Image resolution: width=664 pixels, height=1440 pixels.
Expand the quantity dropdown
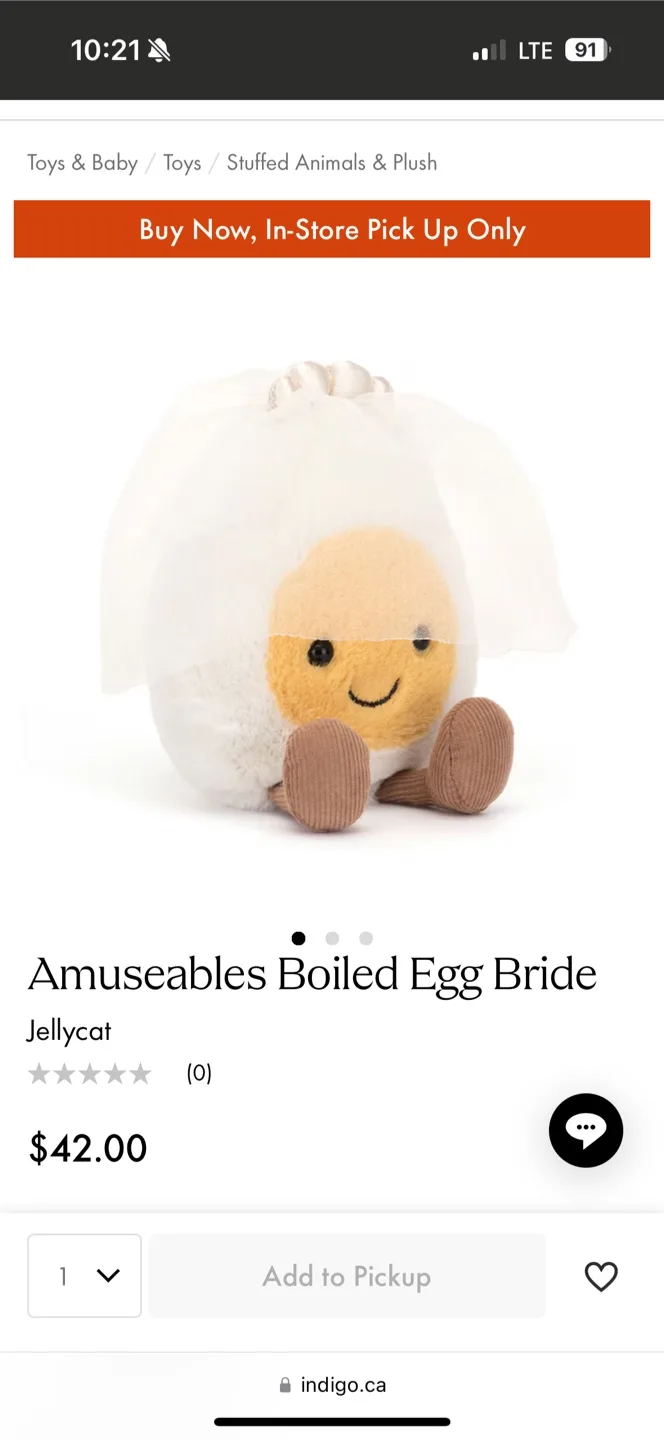[85, 1275]
